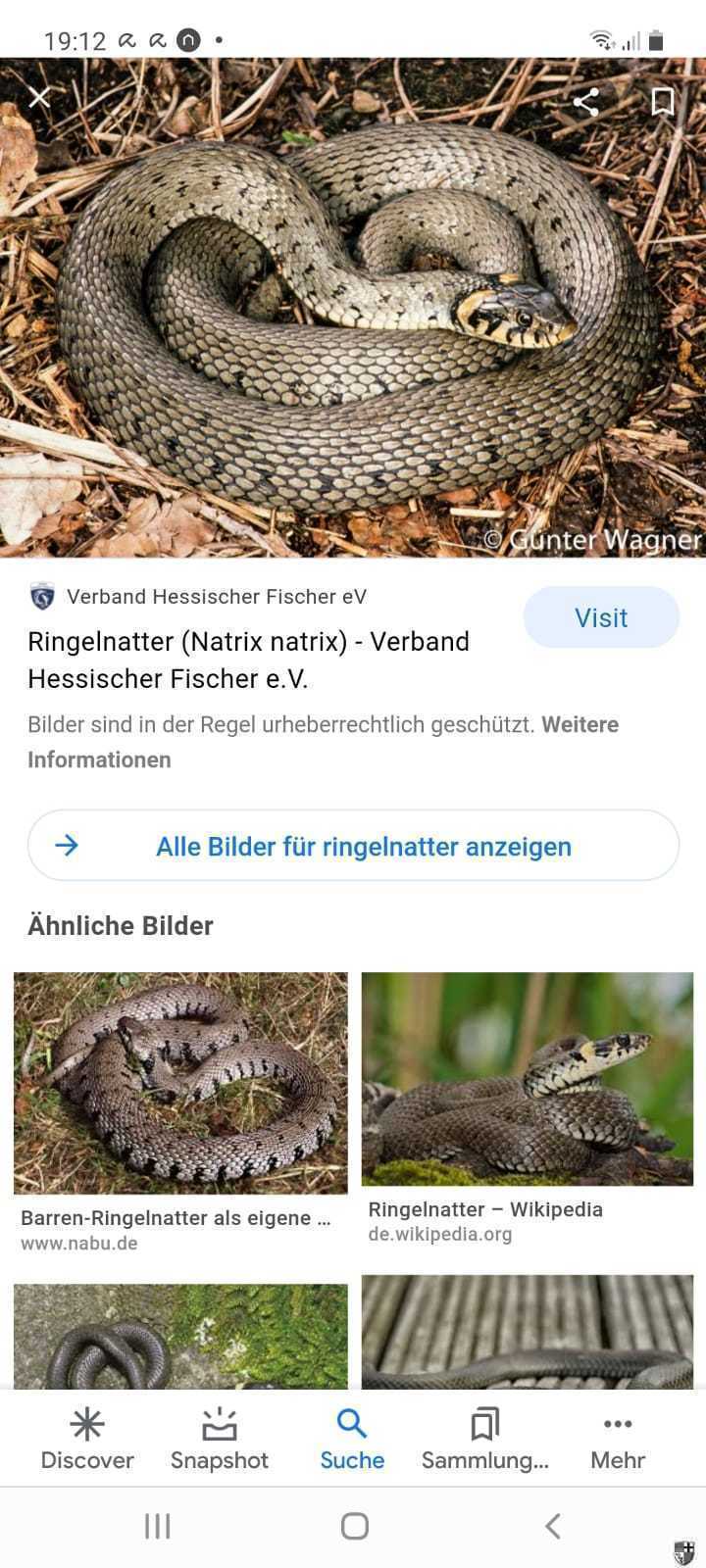Open the Weitere Informationen link
This screenshot has width=706, height=1568.
pos(324,742)
